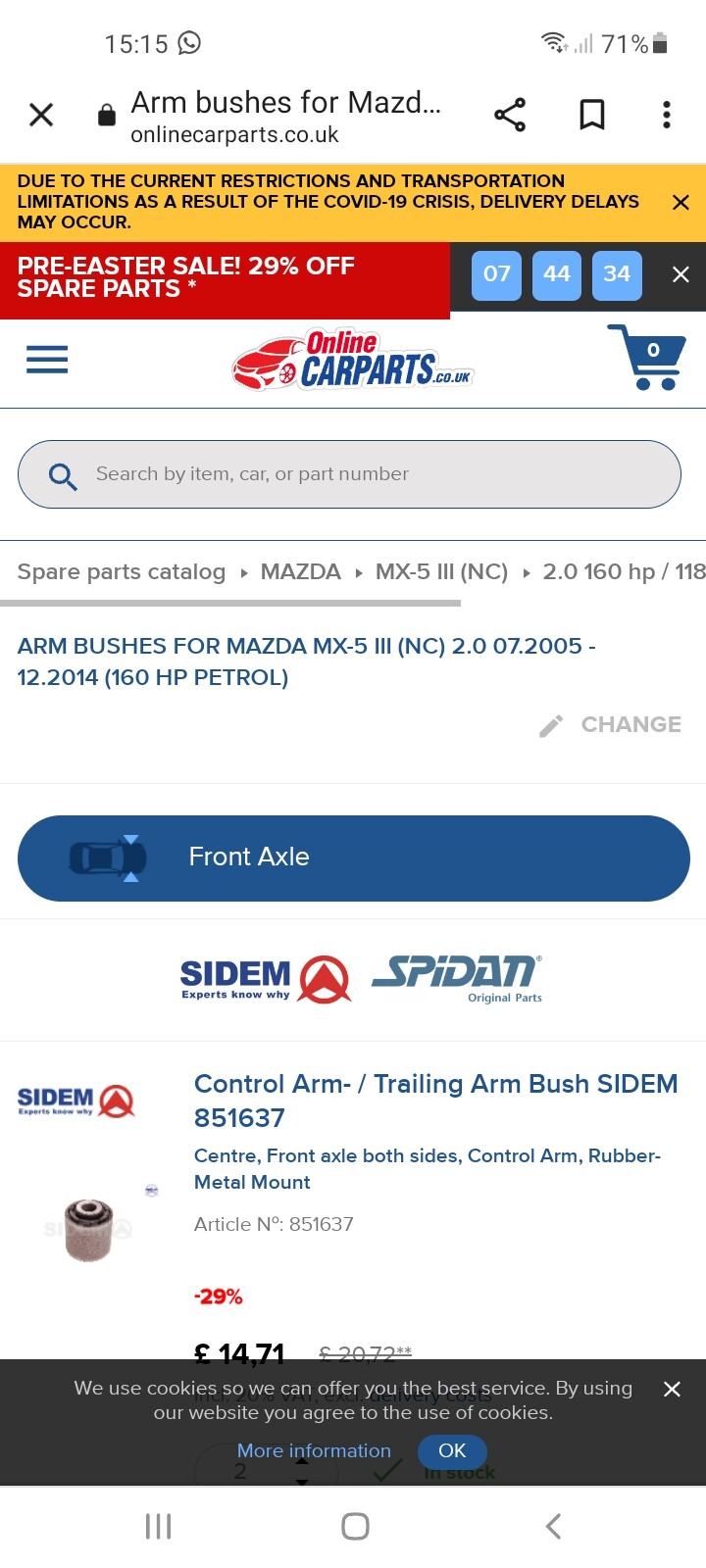Filter by SIDEM brand logo
This screenshot has height=1568, width=706.
point(265,979)
